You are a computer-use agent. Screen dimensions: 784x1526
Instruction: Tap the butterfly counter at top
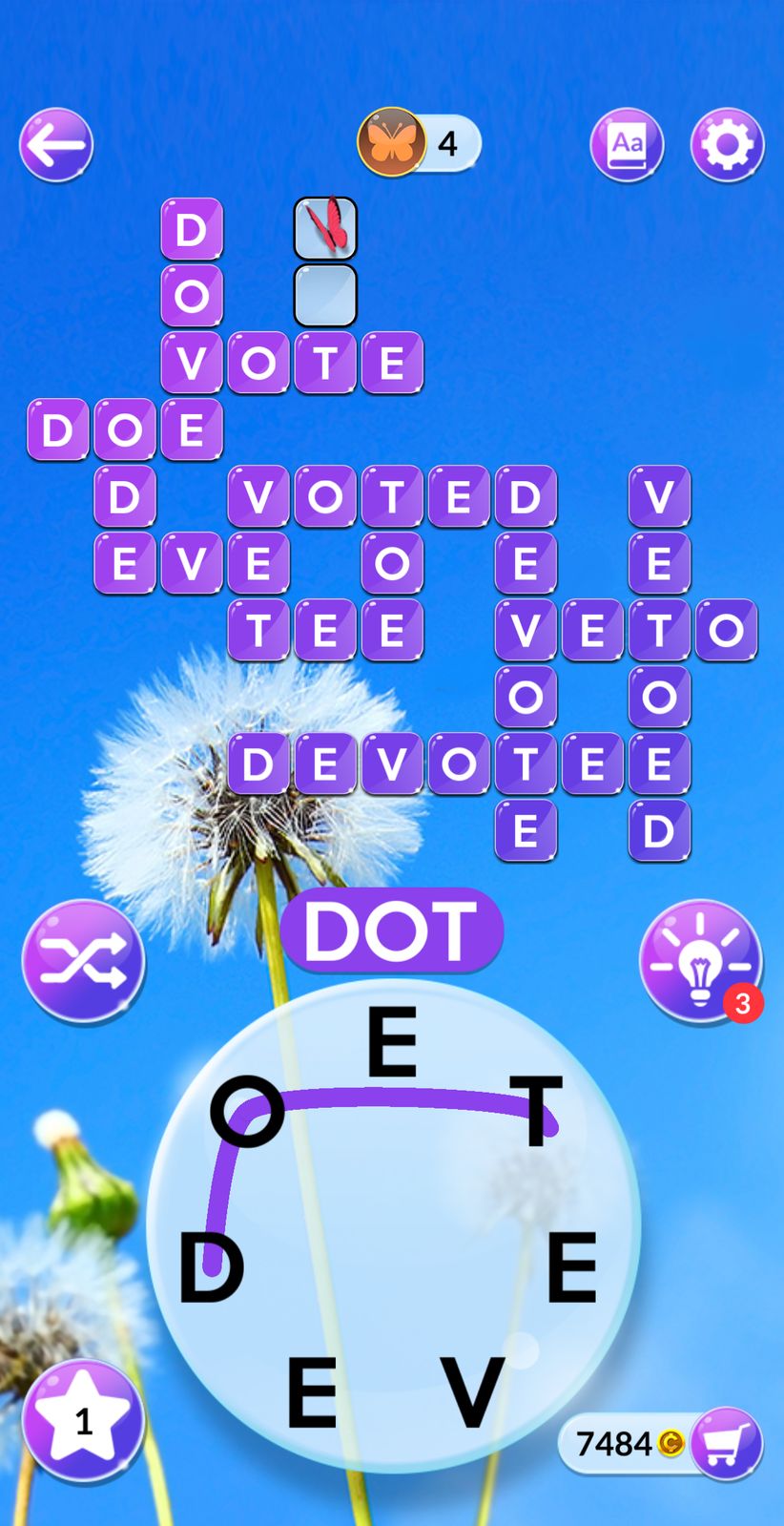click(x=418, y=143)
